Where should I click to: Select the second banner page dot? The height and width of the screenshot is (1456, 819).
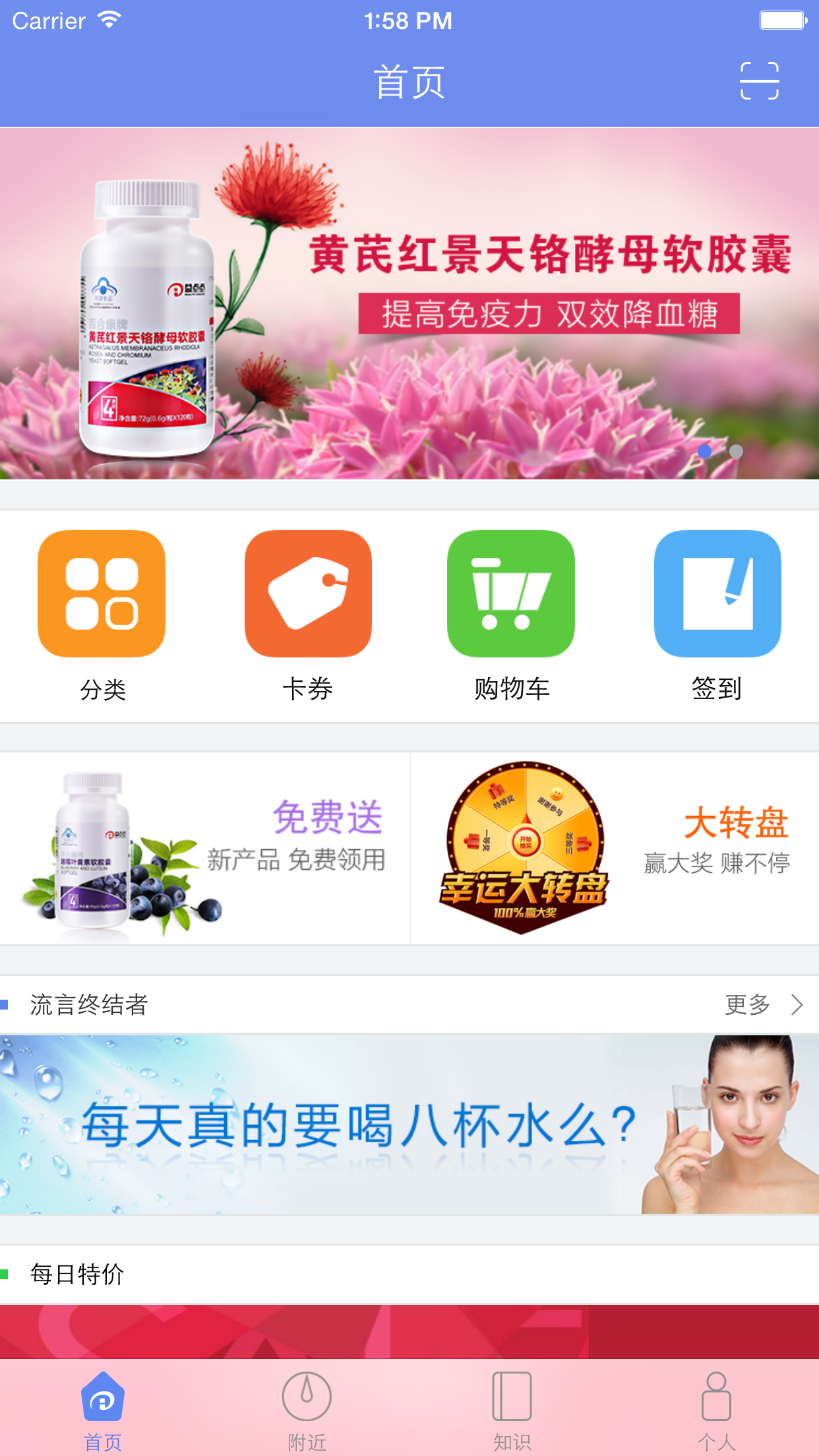coord(736,452)
